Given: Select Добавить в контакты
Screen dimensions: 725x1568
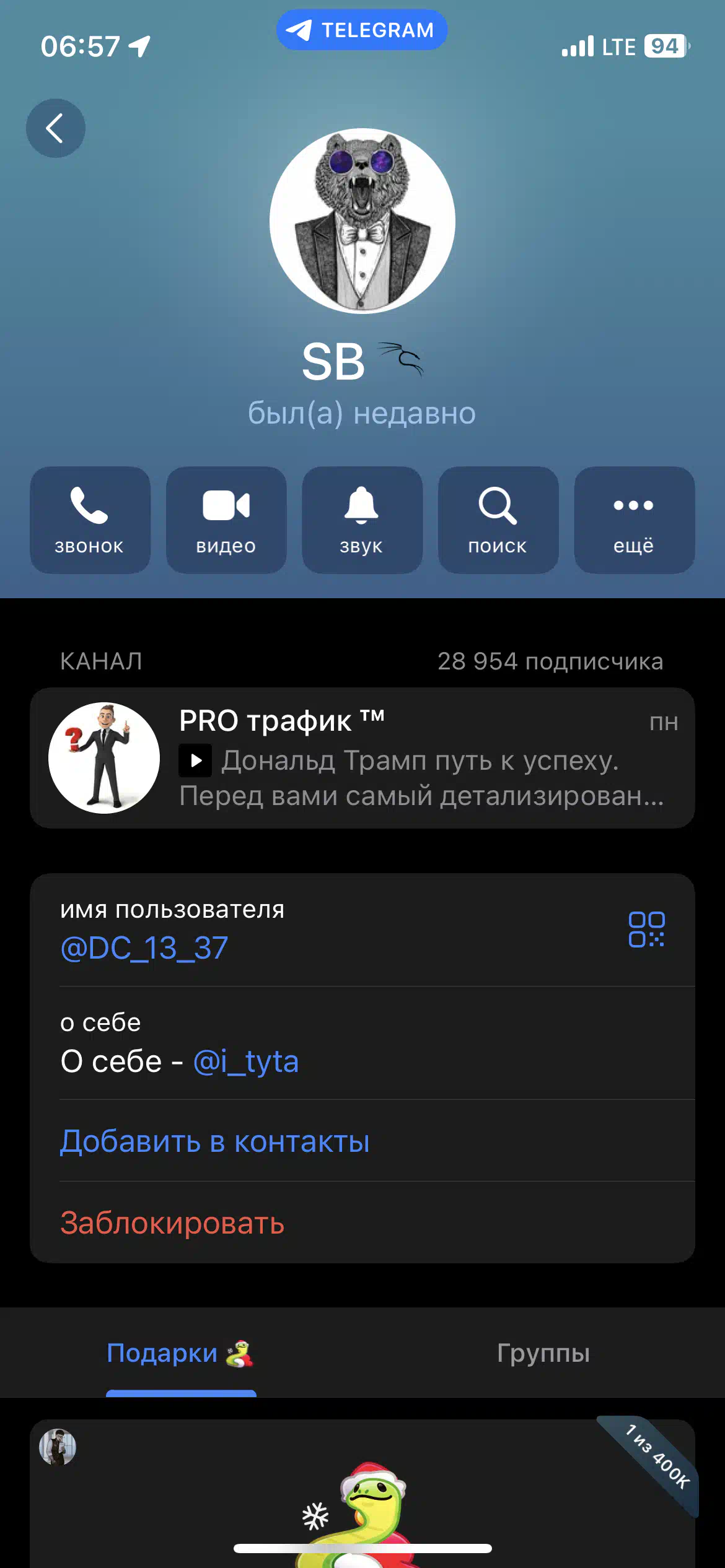Looking at the screenshot, I should pos(215,1141).
